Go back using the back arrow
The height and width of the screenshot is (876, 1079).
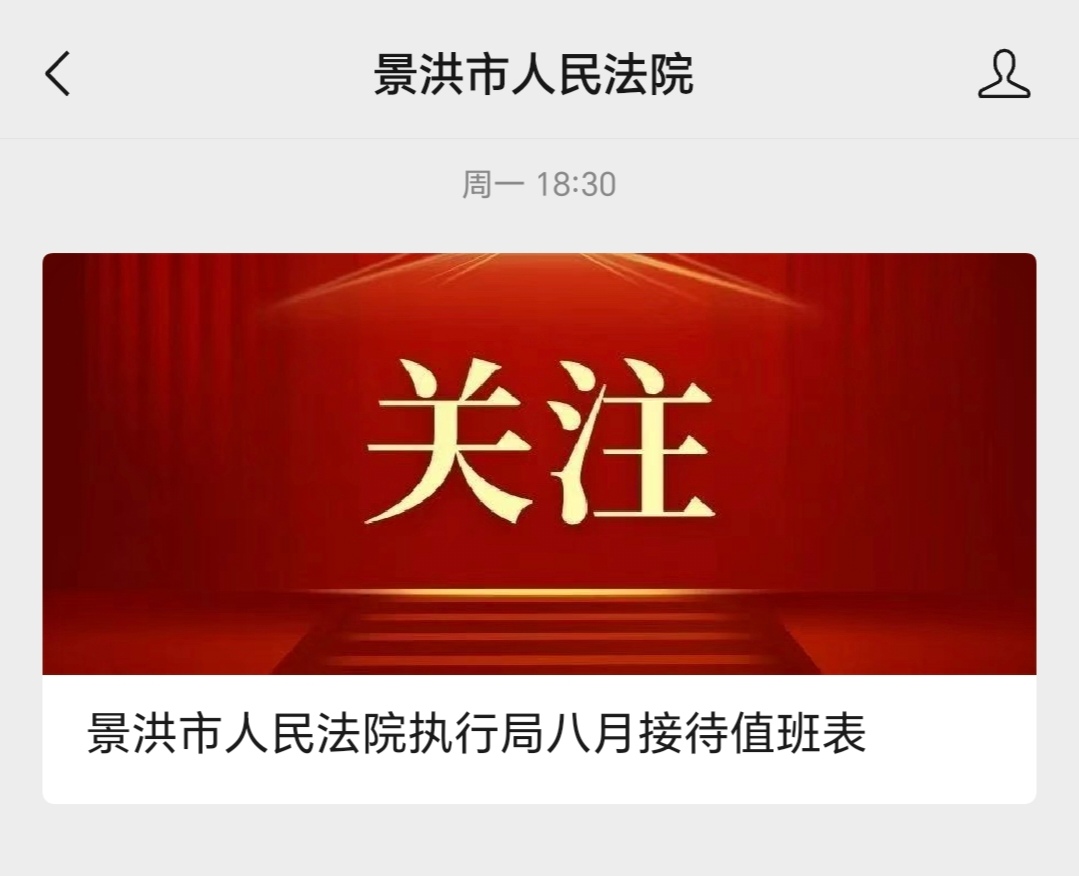tap(58, 74)
